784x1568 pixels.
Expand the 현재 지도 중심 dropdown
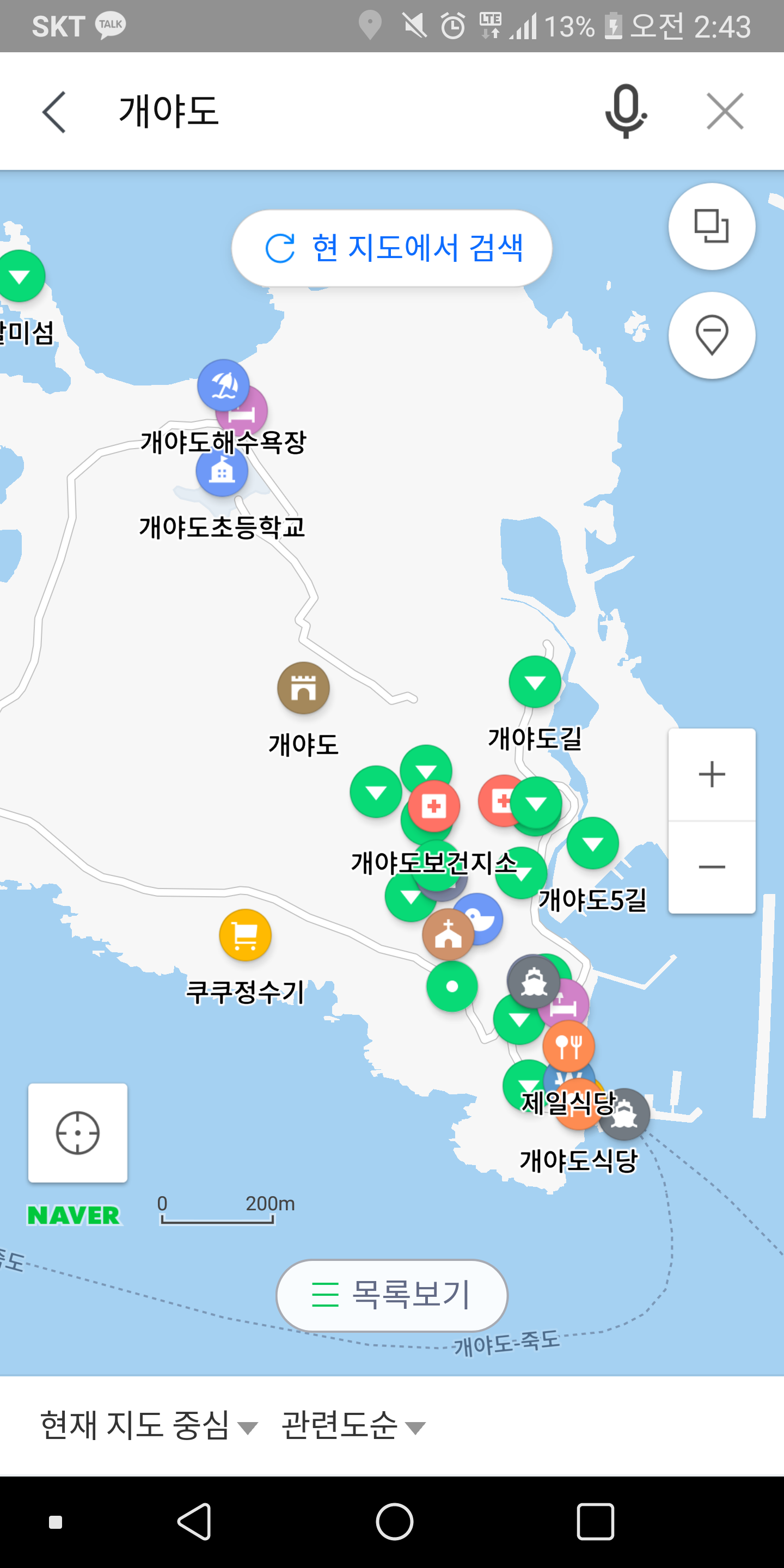tap(149, 1425)
